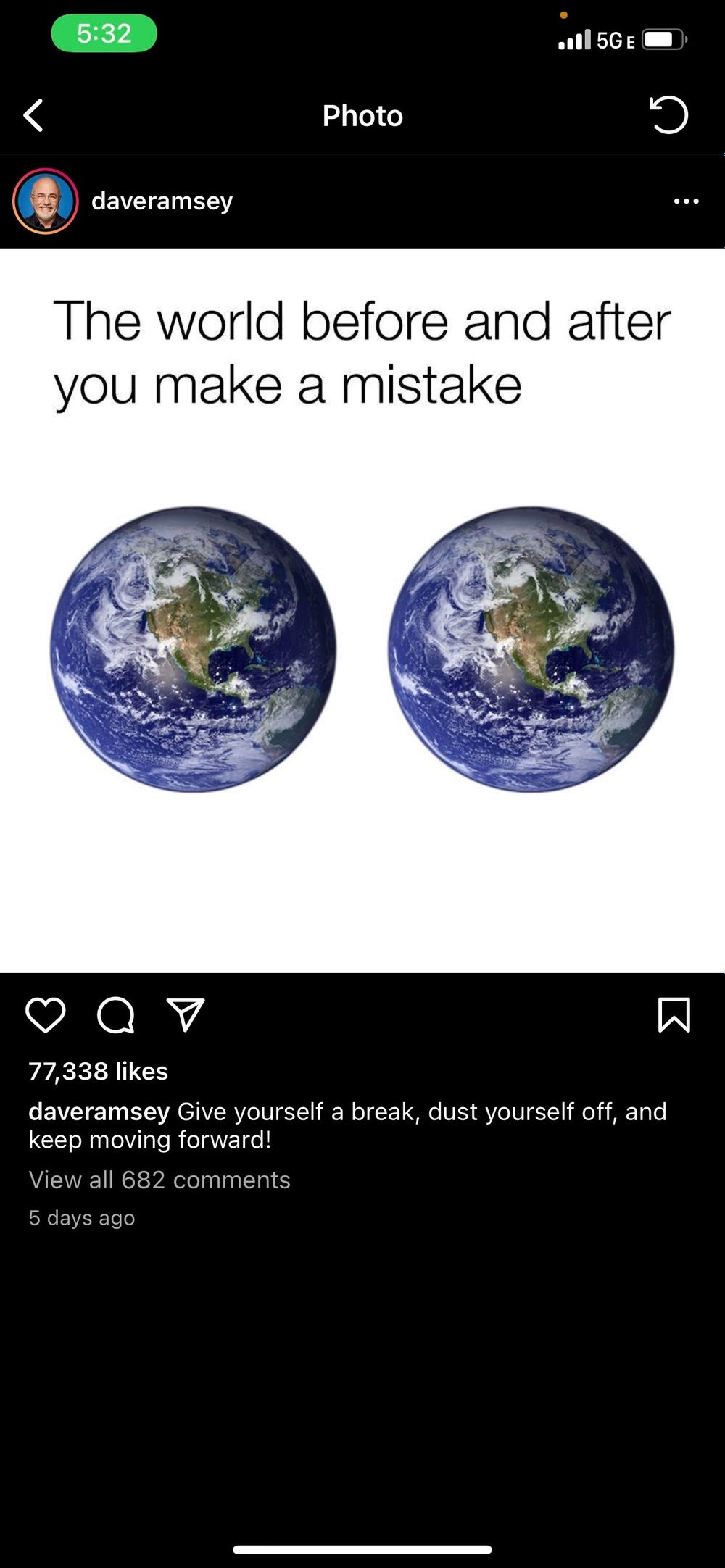Save the post with the bookmark icon
Image resolution: width=725 pixels, height=1568 pixels.
point(674,1014)
